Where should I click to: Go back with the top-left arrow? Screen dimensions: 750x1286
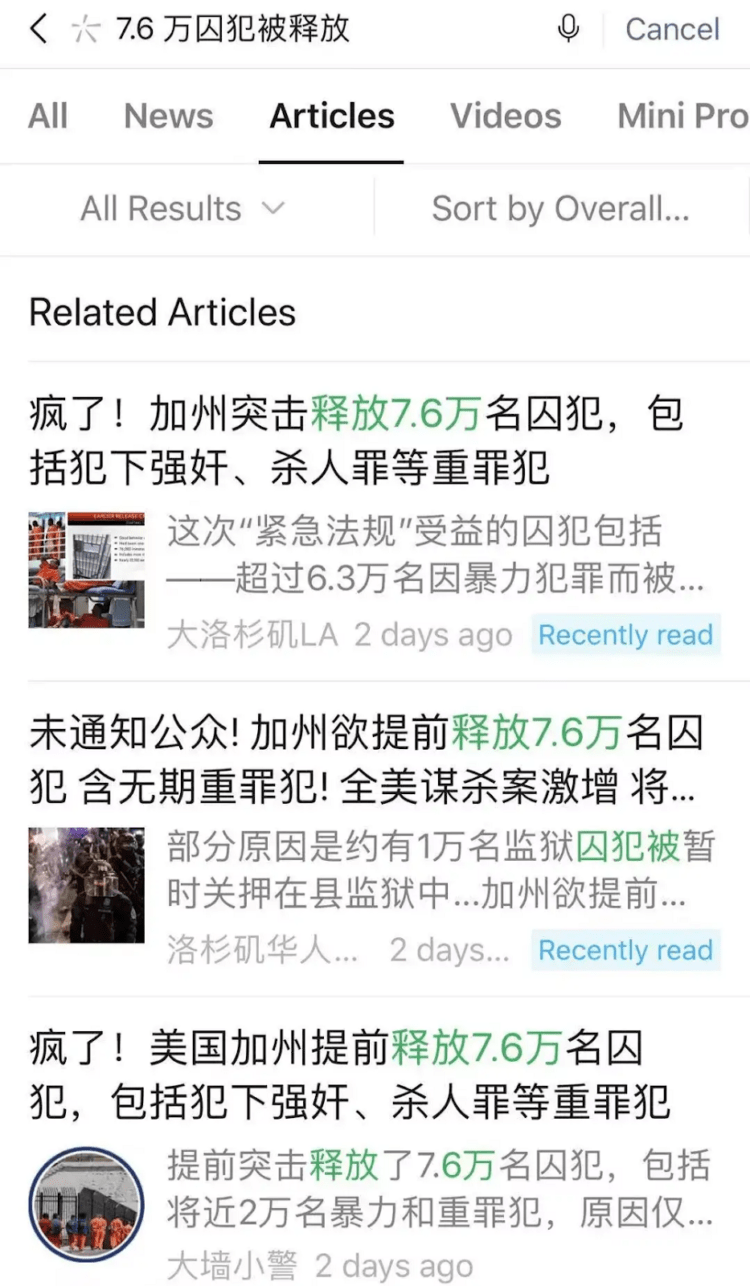pos(38,29)
